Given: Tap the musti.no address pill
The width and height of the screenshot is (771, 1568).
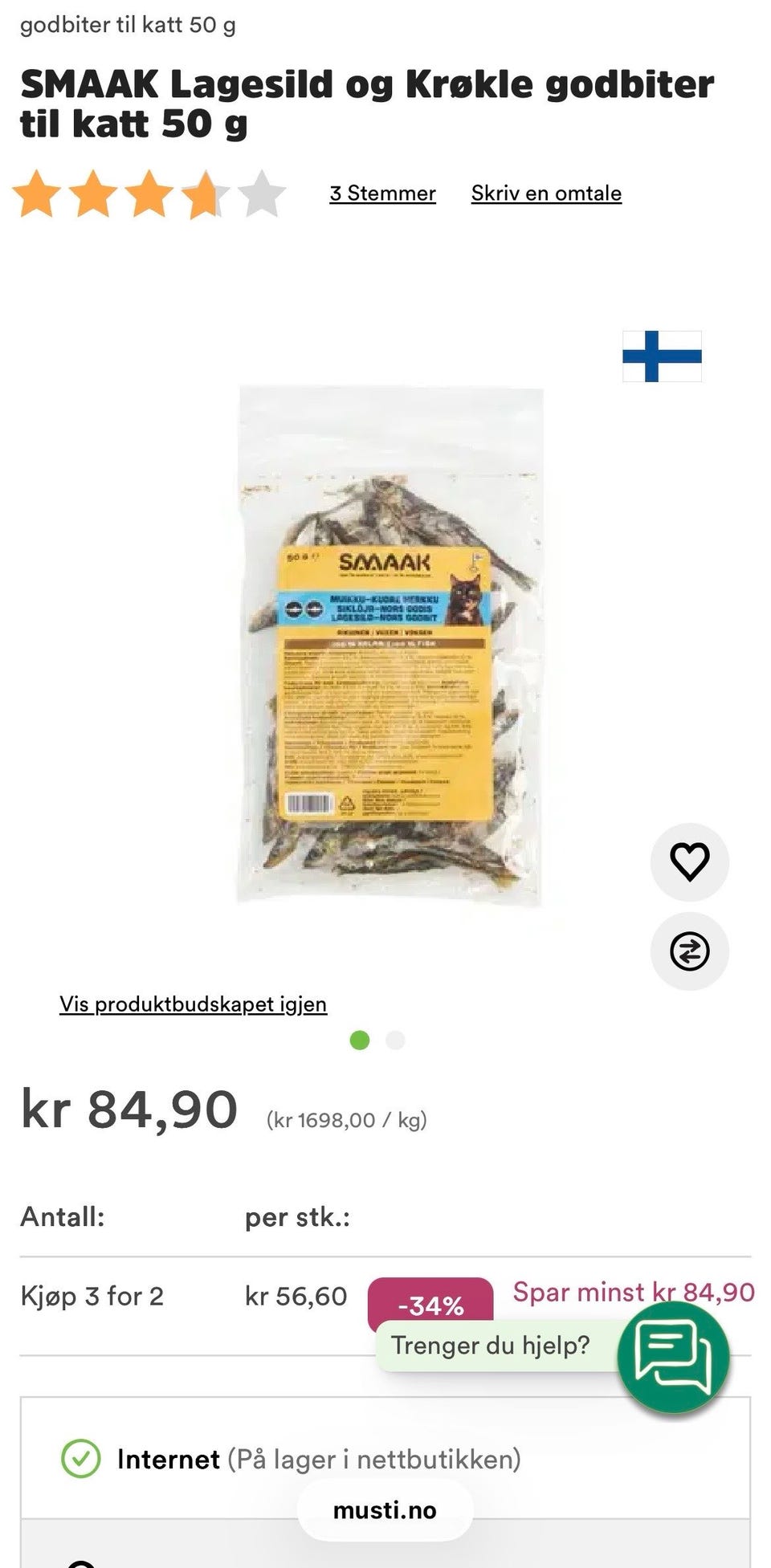Looking at the screenshot, I should 385,1510.
